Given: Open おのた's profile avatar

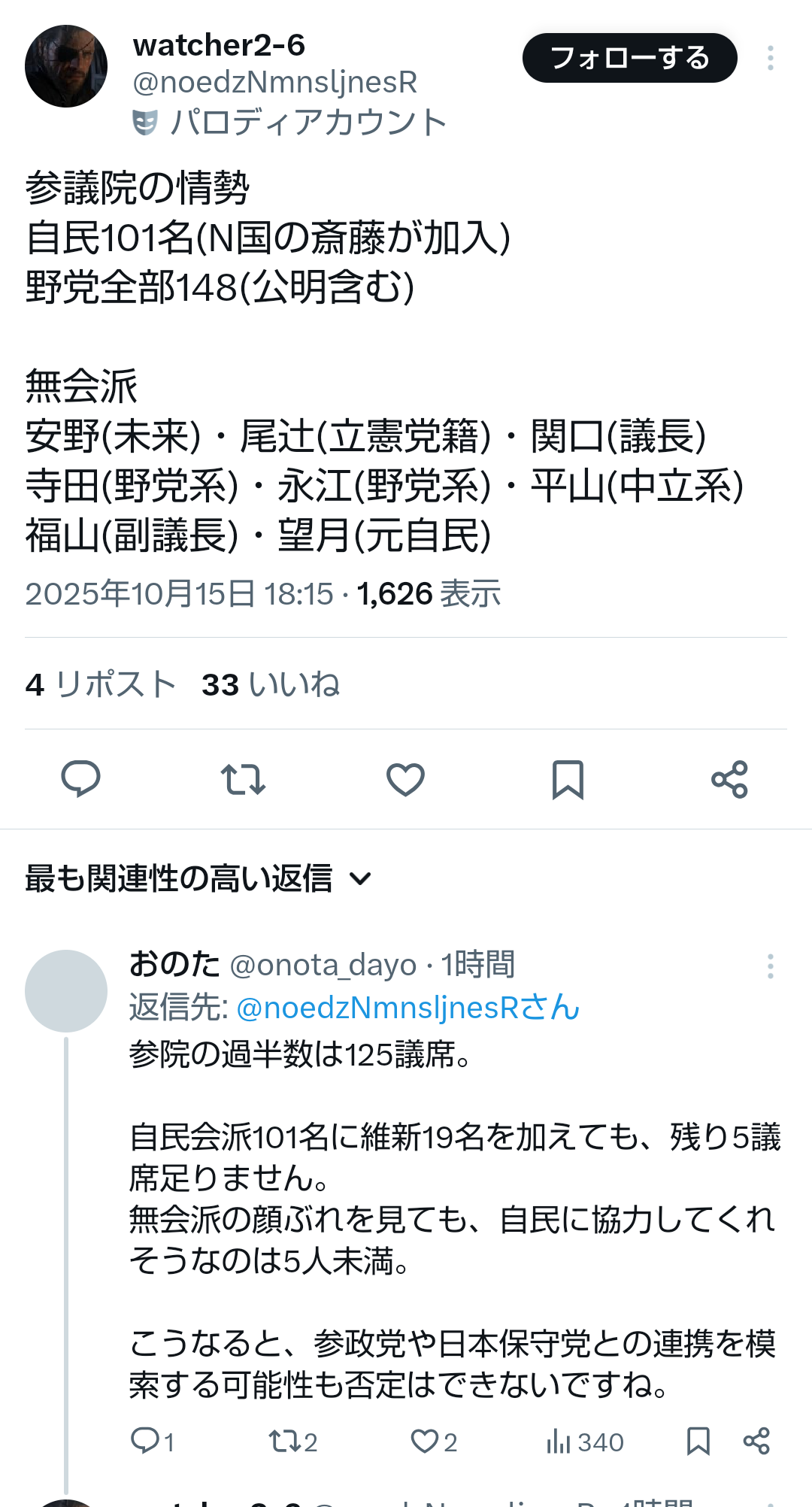Looking at the screenshot, I should [66, 990].
